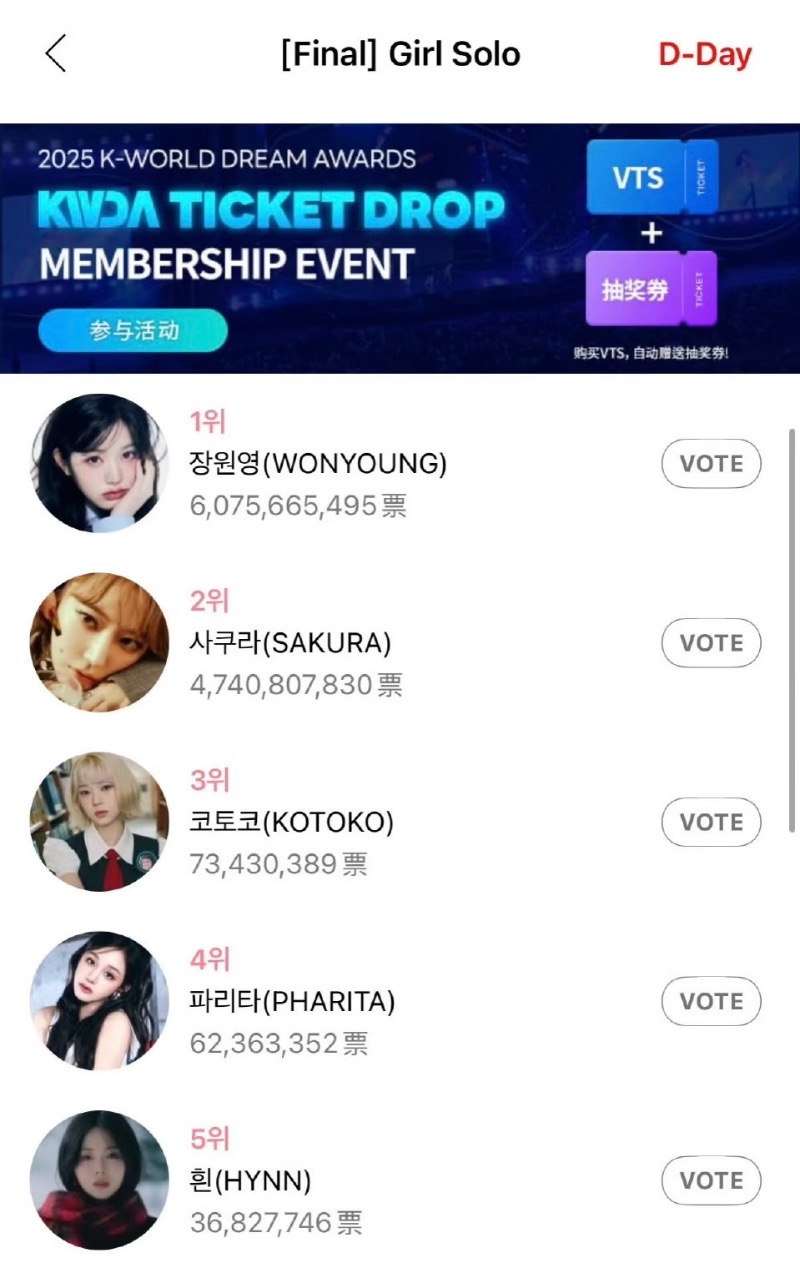This screenshot has width=800, height=1263.
Task: Open the KWDA Ticket Drop membership banner
Action: [x=400, y=248]
